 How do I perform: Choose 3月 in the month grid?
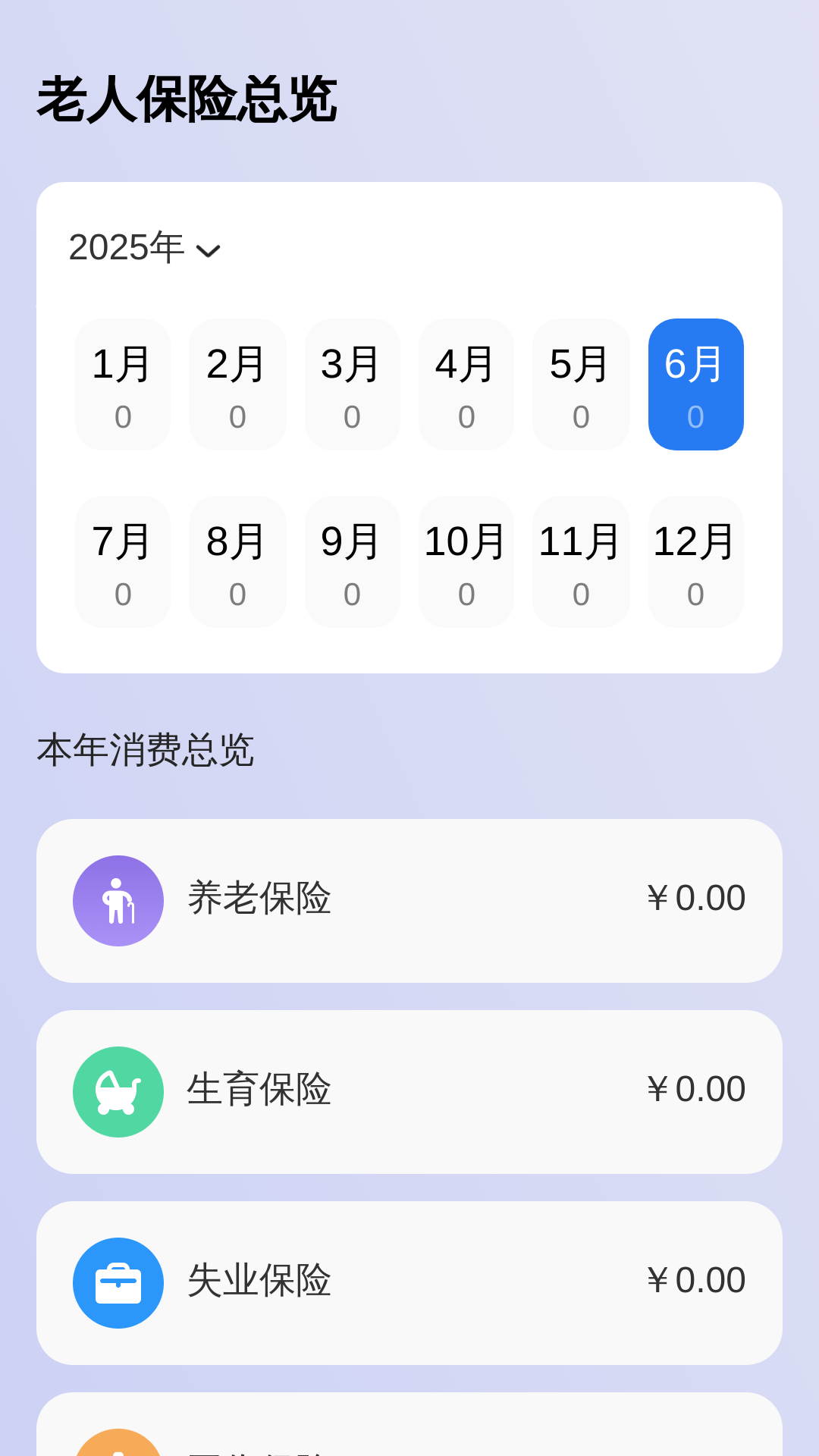click(x=352, y=384)
